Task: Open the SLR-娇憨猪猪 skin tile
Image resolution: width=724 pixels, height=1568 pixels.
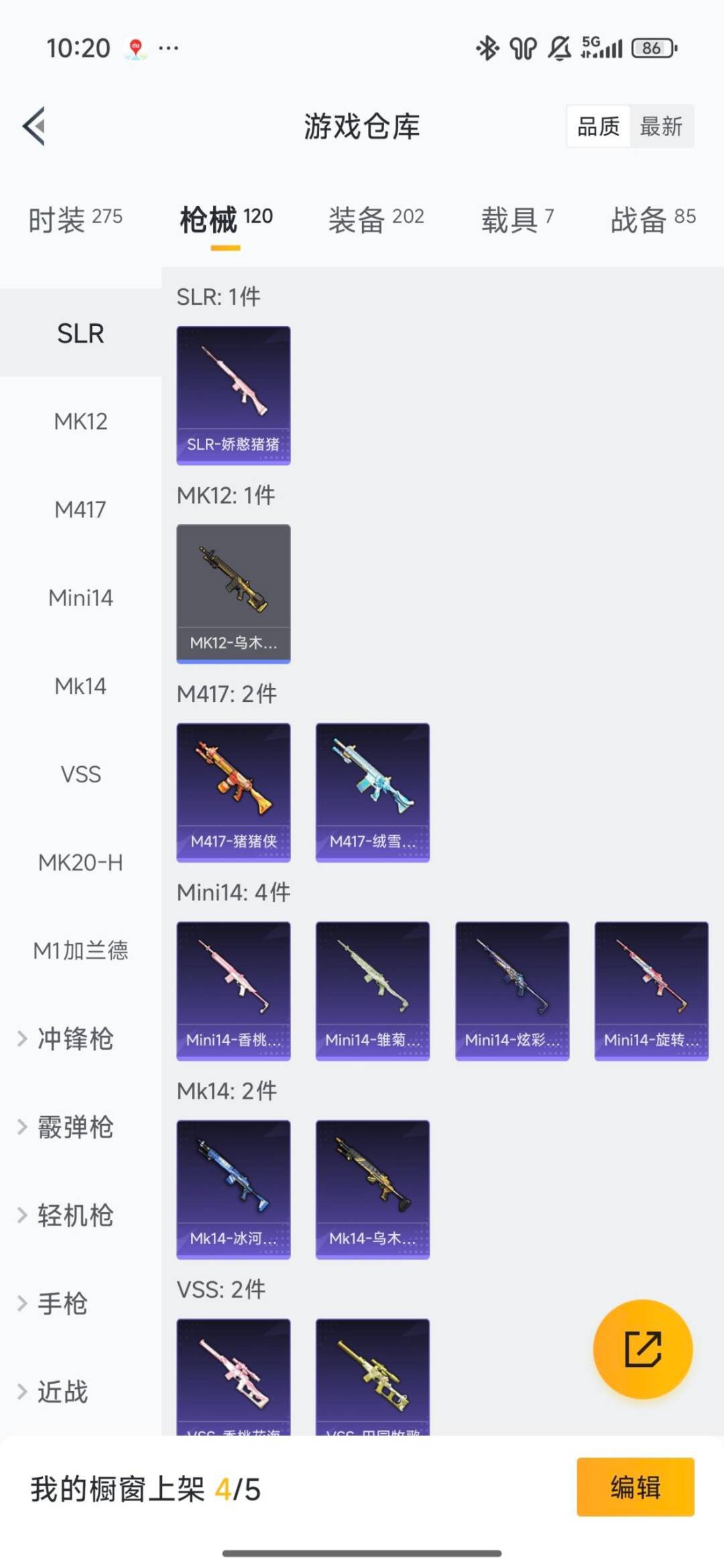Action: point(233,395)
